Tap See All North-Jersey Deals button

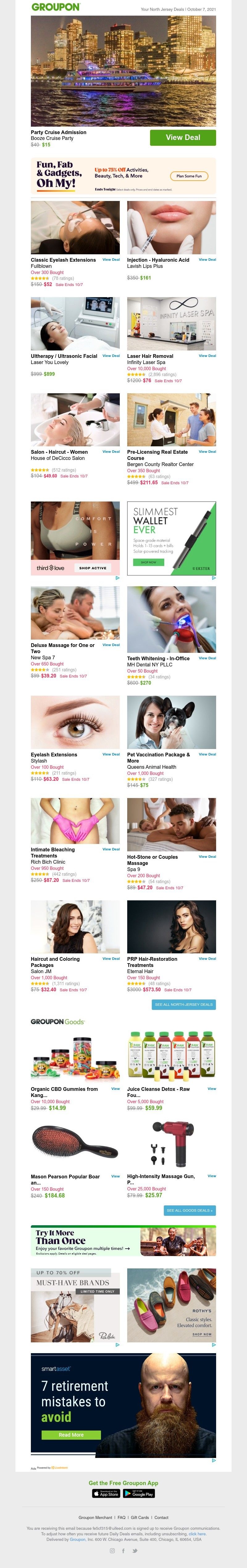(184, 1004)
